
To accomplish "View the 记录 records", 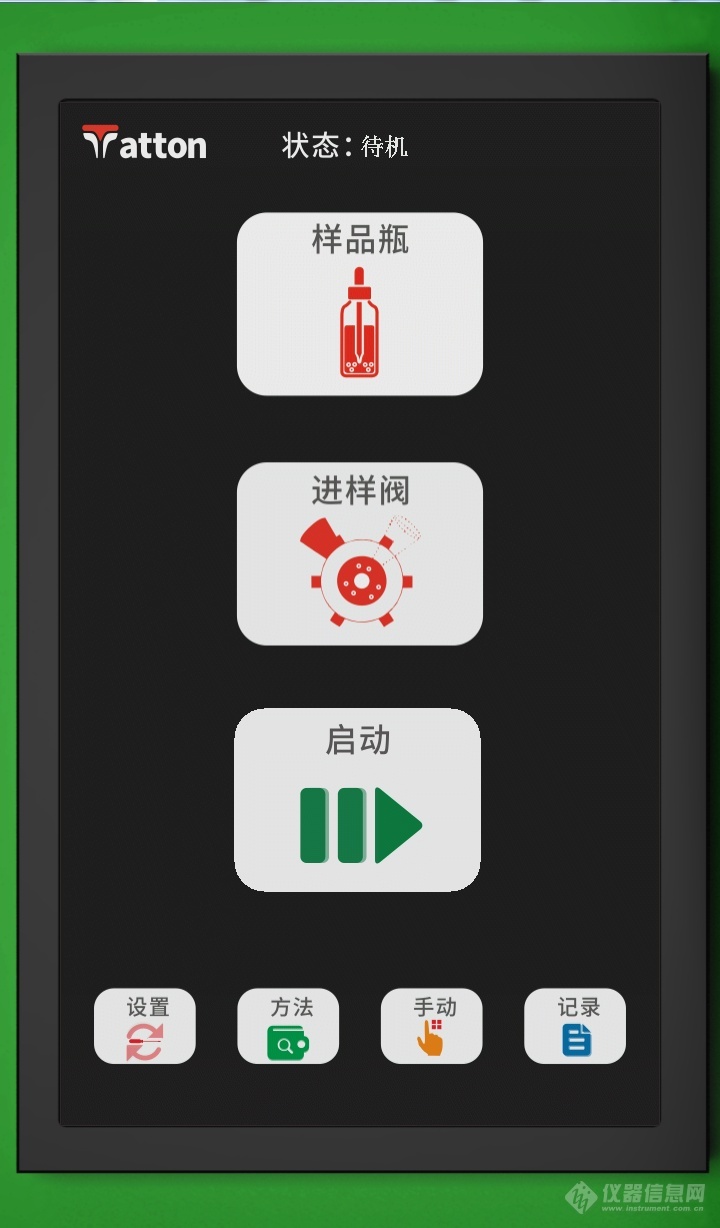I will coord(575,1026).
